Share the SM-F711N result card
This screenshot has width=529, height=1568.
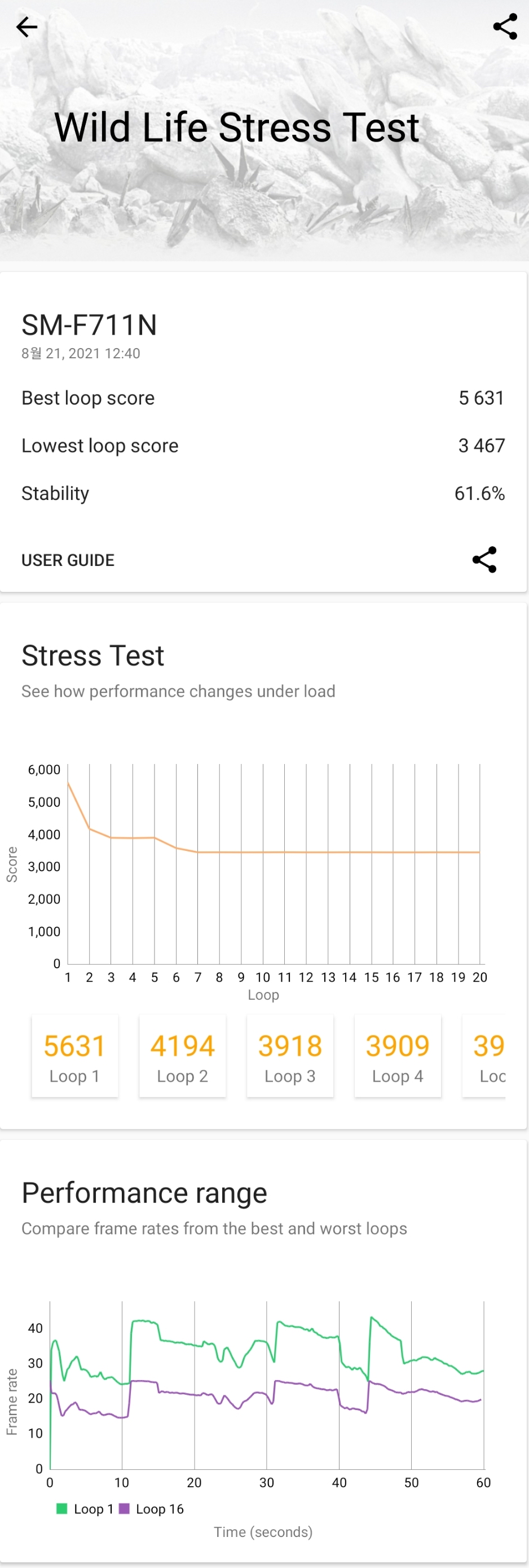(x=484, y=559)
